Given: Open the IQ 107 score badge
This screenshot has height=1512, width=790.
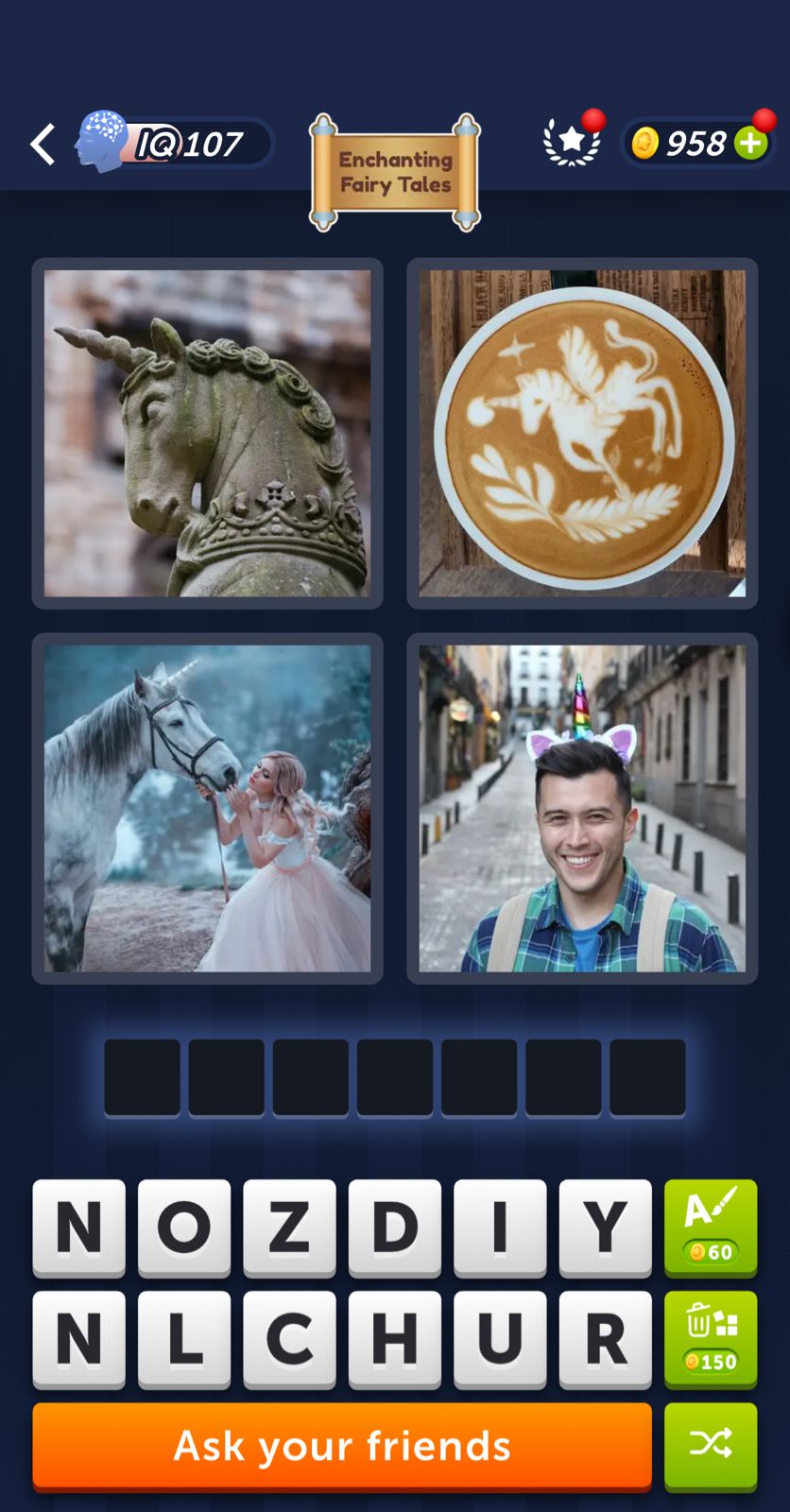Looking at the screenshot, I should pos(176,144).
